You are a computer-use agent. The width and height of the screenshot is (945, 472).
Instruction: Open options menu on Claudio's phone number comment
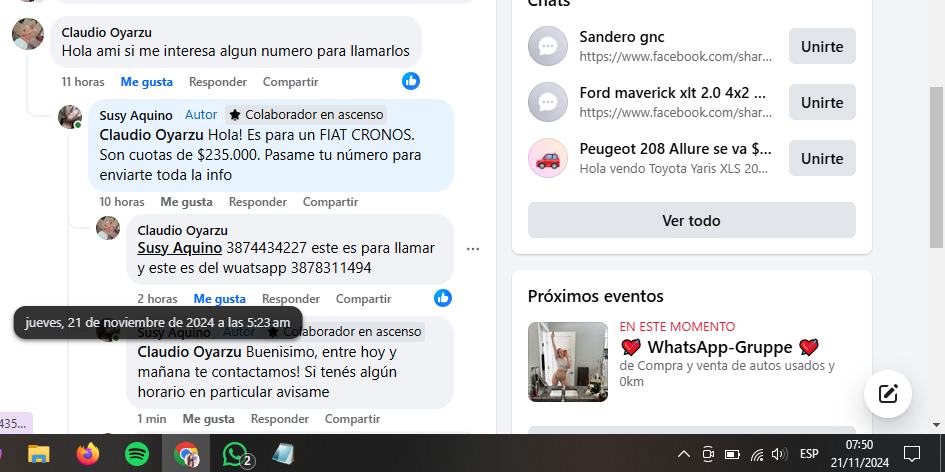[x=473, y=248]
